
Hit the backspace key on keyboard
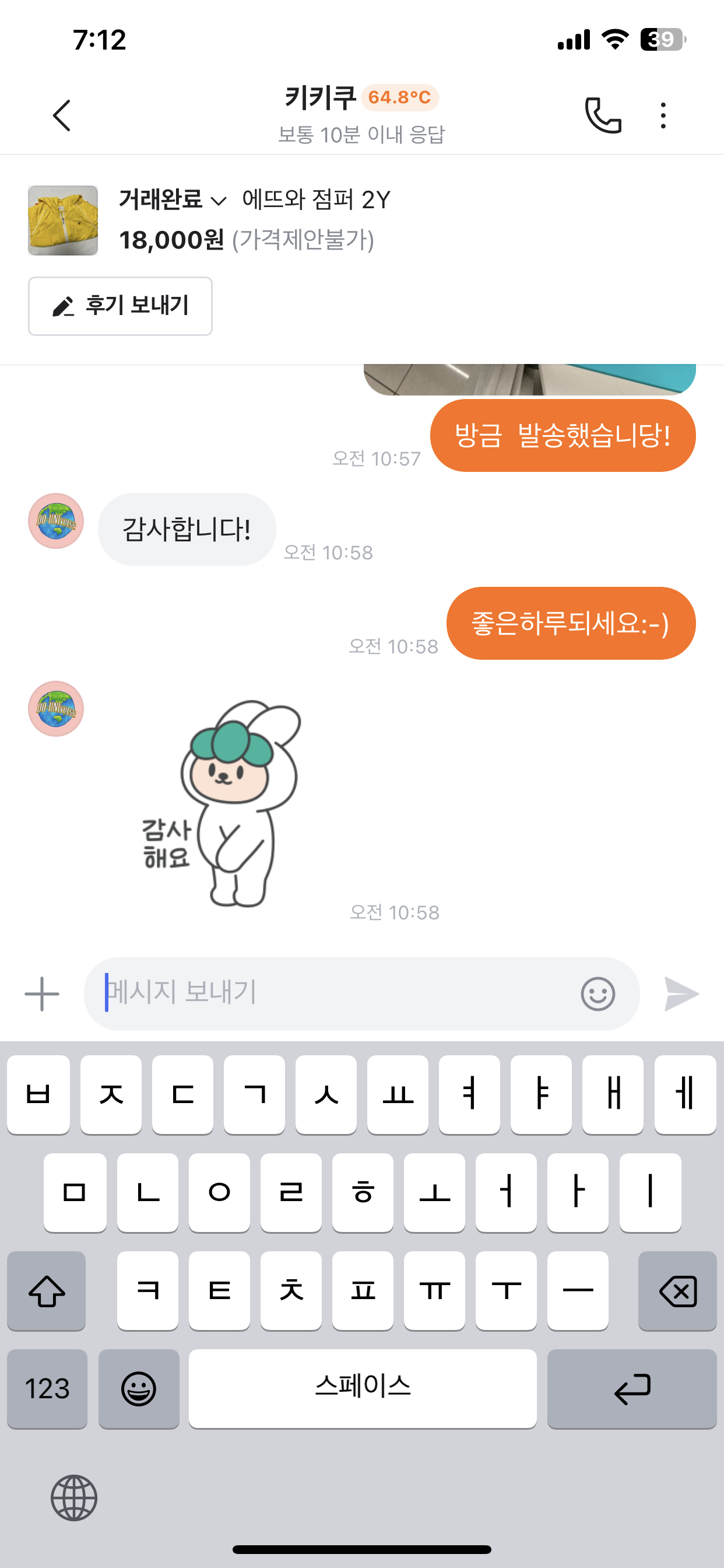click(x=677, y=1290)
